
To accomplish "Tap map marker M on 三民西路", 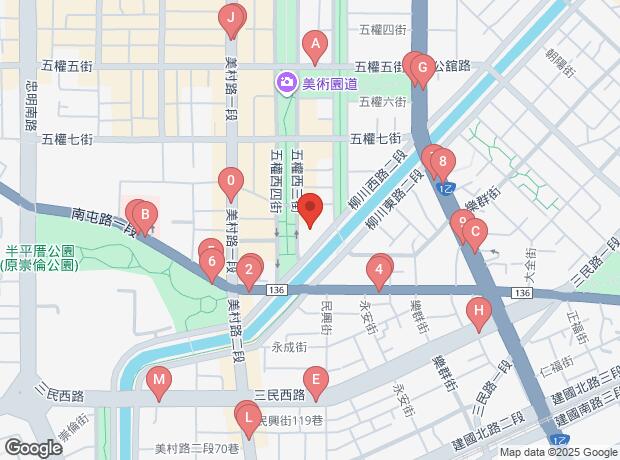I will point(159,384).
